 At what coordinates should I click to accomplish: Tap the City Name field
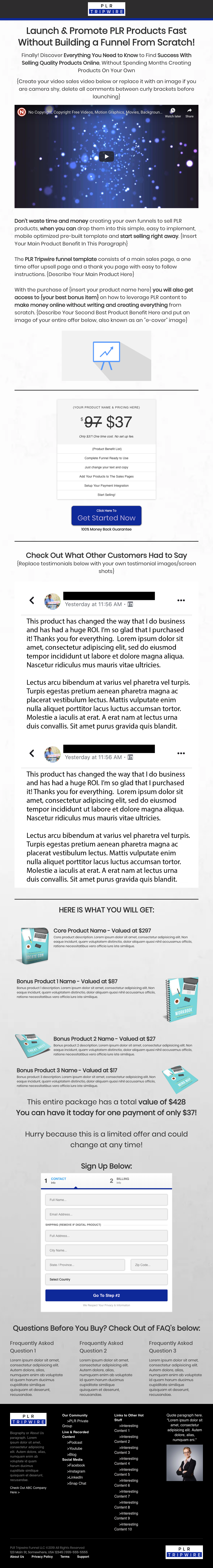(106, 1250)
